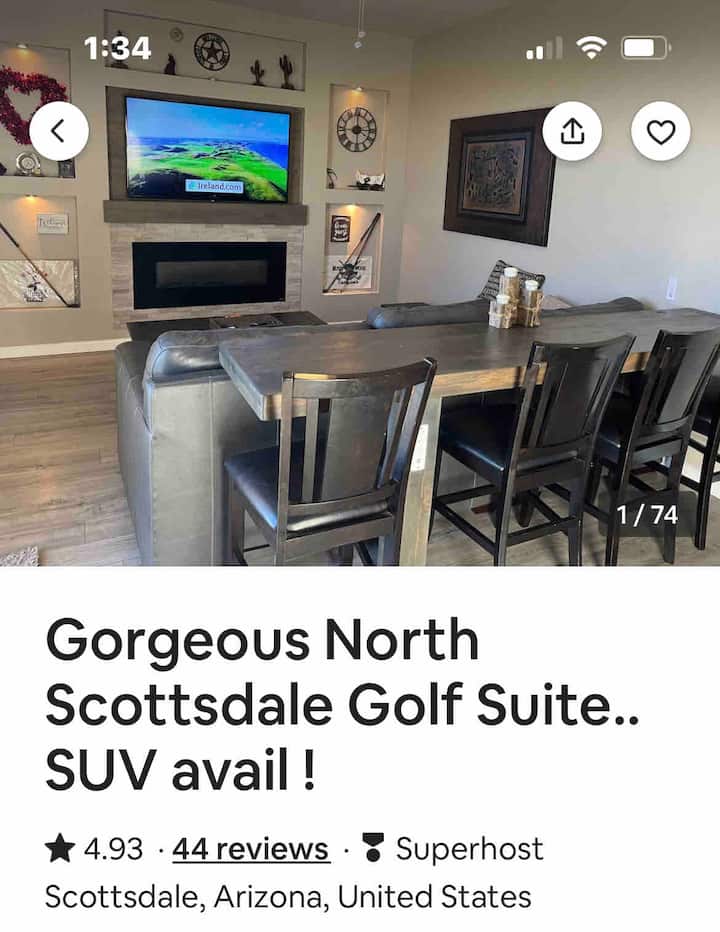Save listing with the heart icon
720x932 pixels.
point(661,131)
